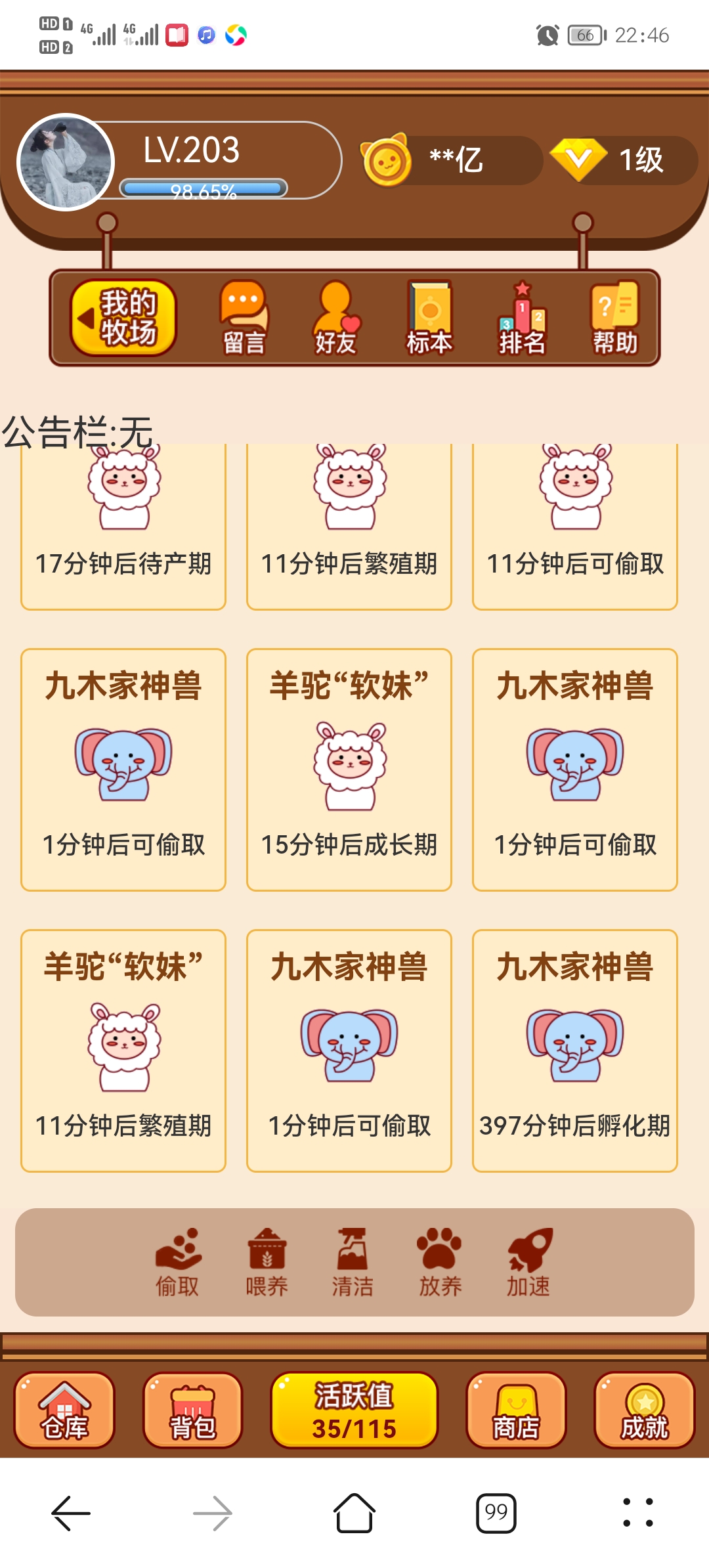The height and width of the screenshot is (1568, 709).
Task: Use the 加速 speed-up action
Action: [x=528, y=1262]
